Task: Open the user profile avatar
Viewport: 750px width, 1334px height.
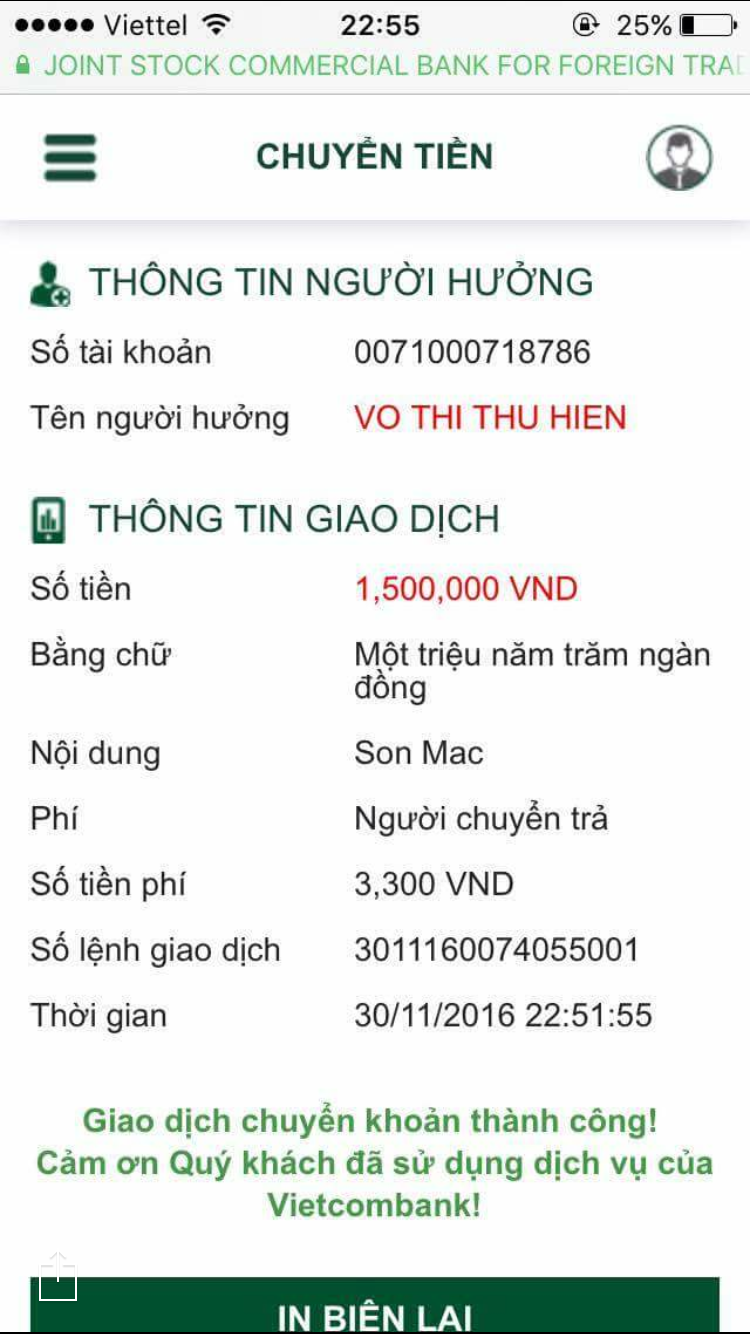Action: pyautogui.click(x=679, y=158)
